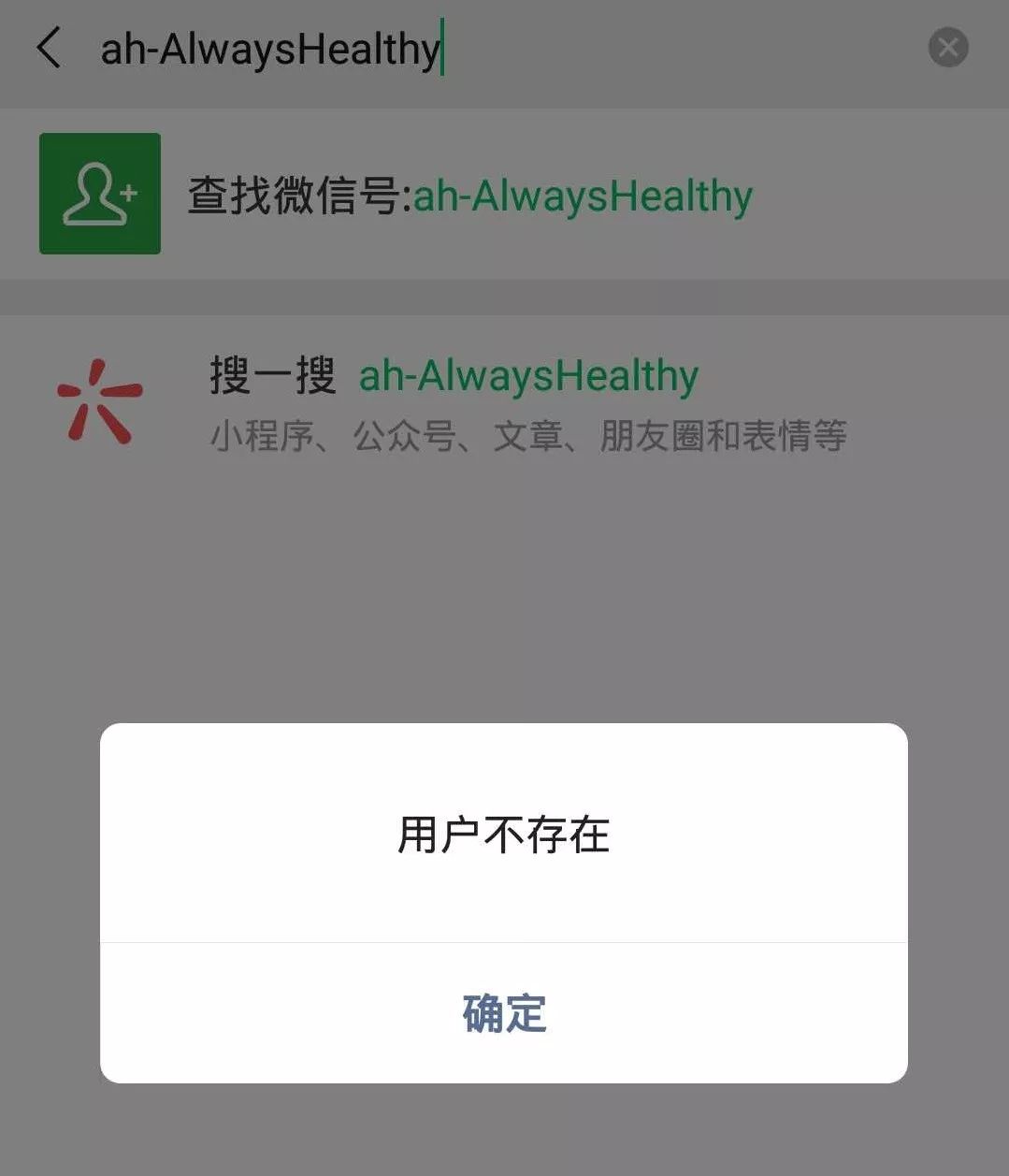Viewport: 1009px width, 1176px height.
Task: Click the dimmed overlay outside the dialog
Action: point(505,599)
